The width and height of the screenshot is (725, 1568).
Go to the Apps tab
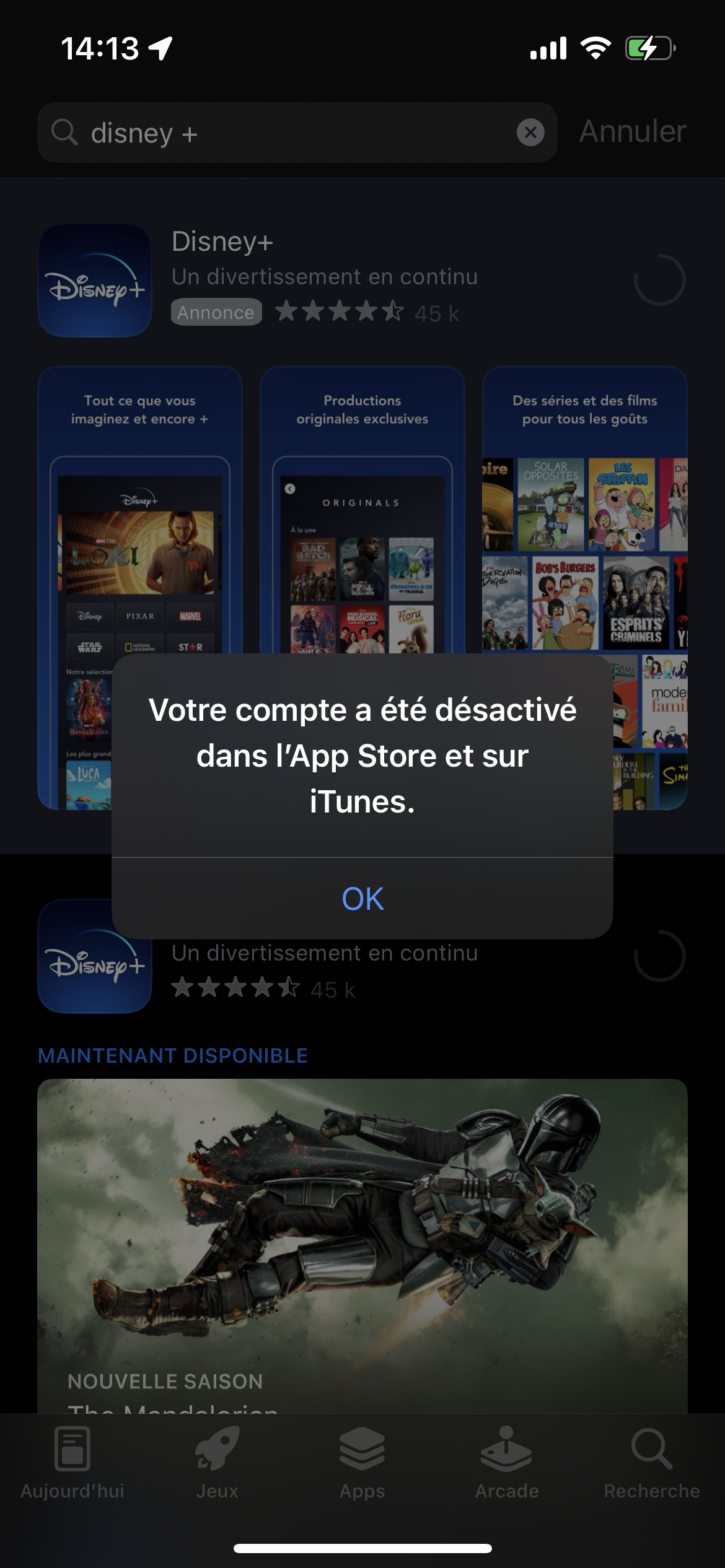[362, 1463]
